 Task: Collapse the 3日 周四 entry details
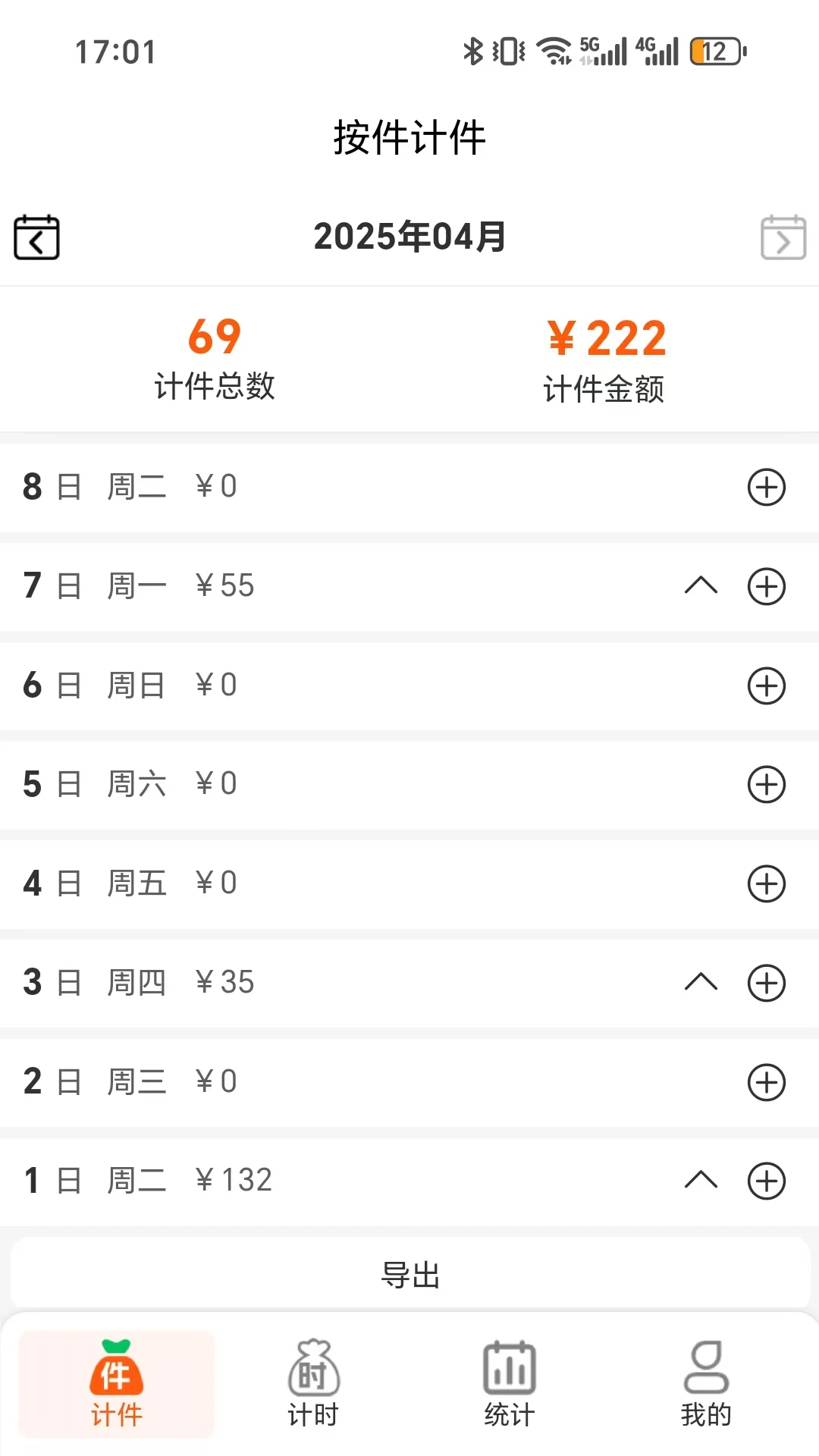coord(701,983)
